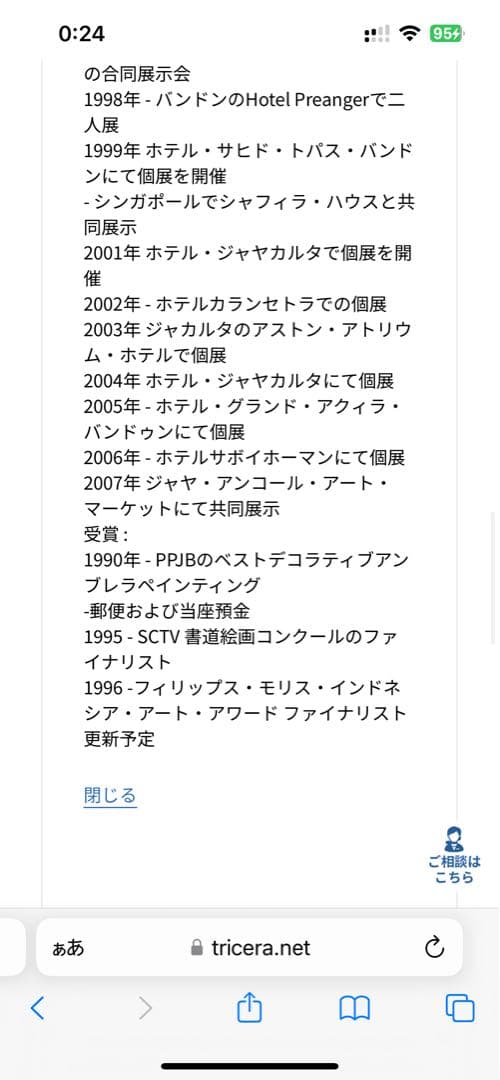Share this page
The width and height of the screenshot is (500, 1080).
[249, 1007]
